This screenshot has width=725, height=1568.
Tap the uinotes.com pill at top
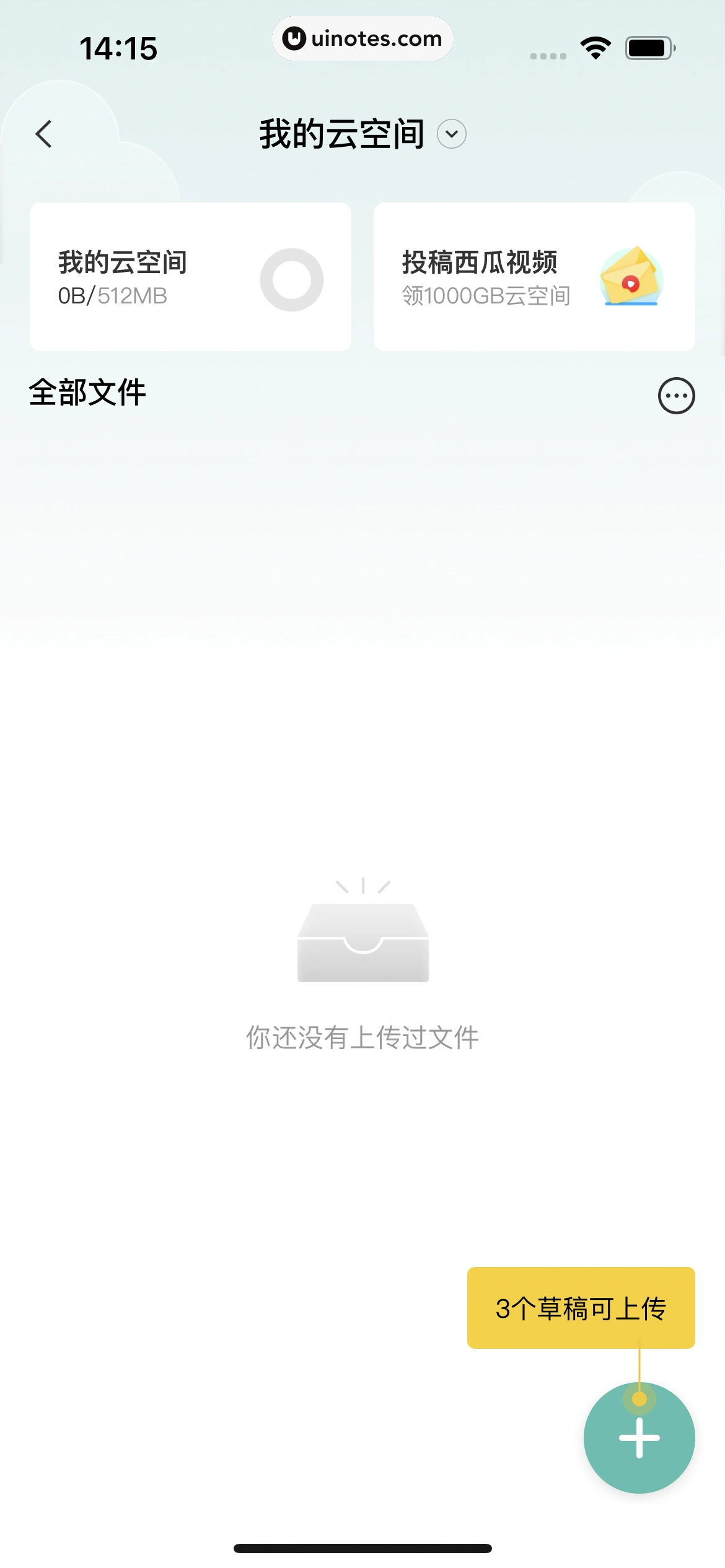pos(362,38)
